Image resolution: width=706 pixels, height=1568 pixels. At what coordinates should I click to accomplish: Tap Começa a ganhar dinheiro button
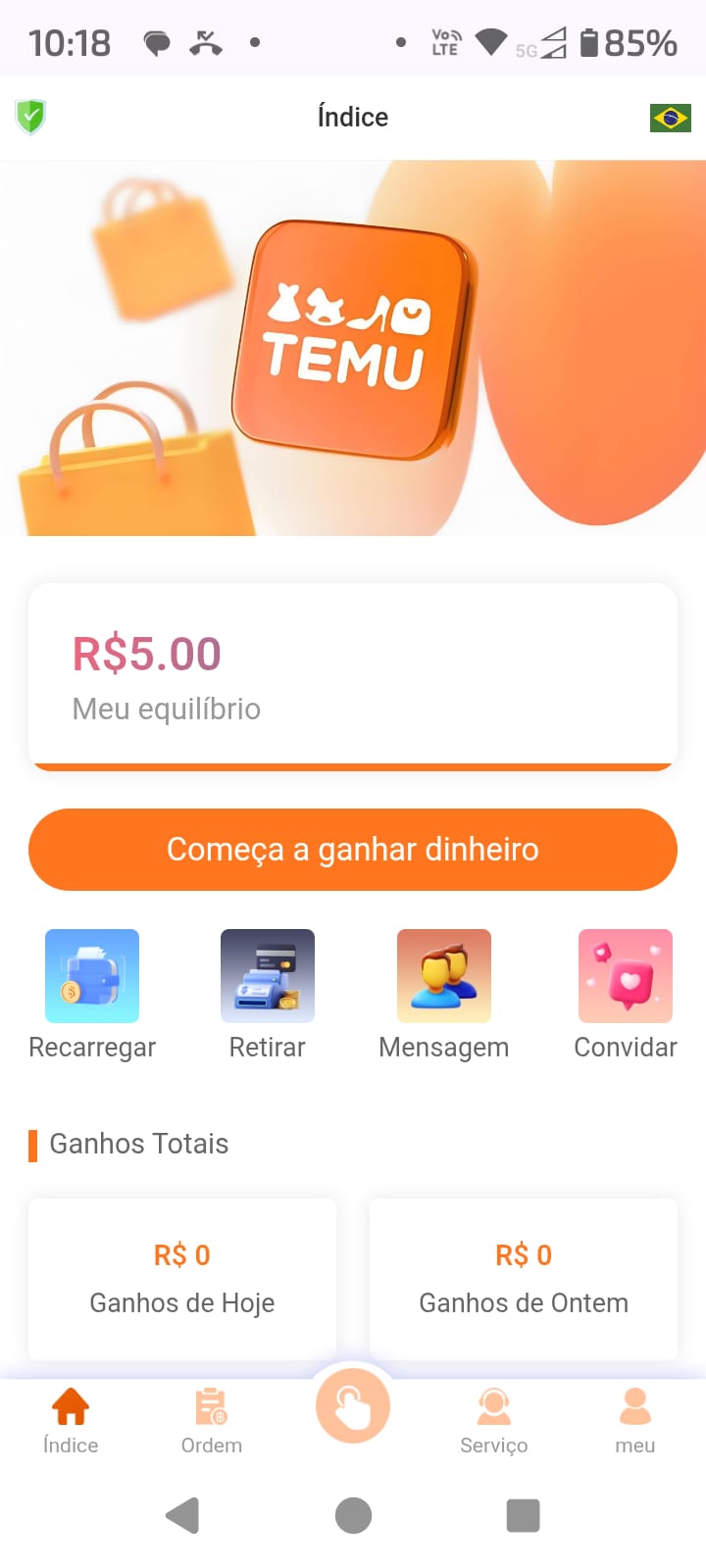tap(353, 849)
